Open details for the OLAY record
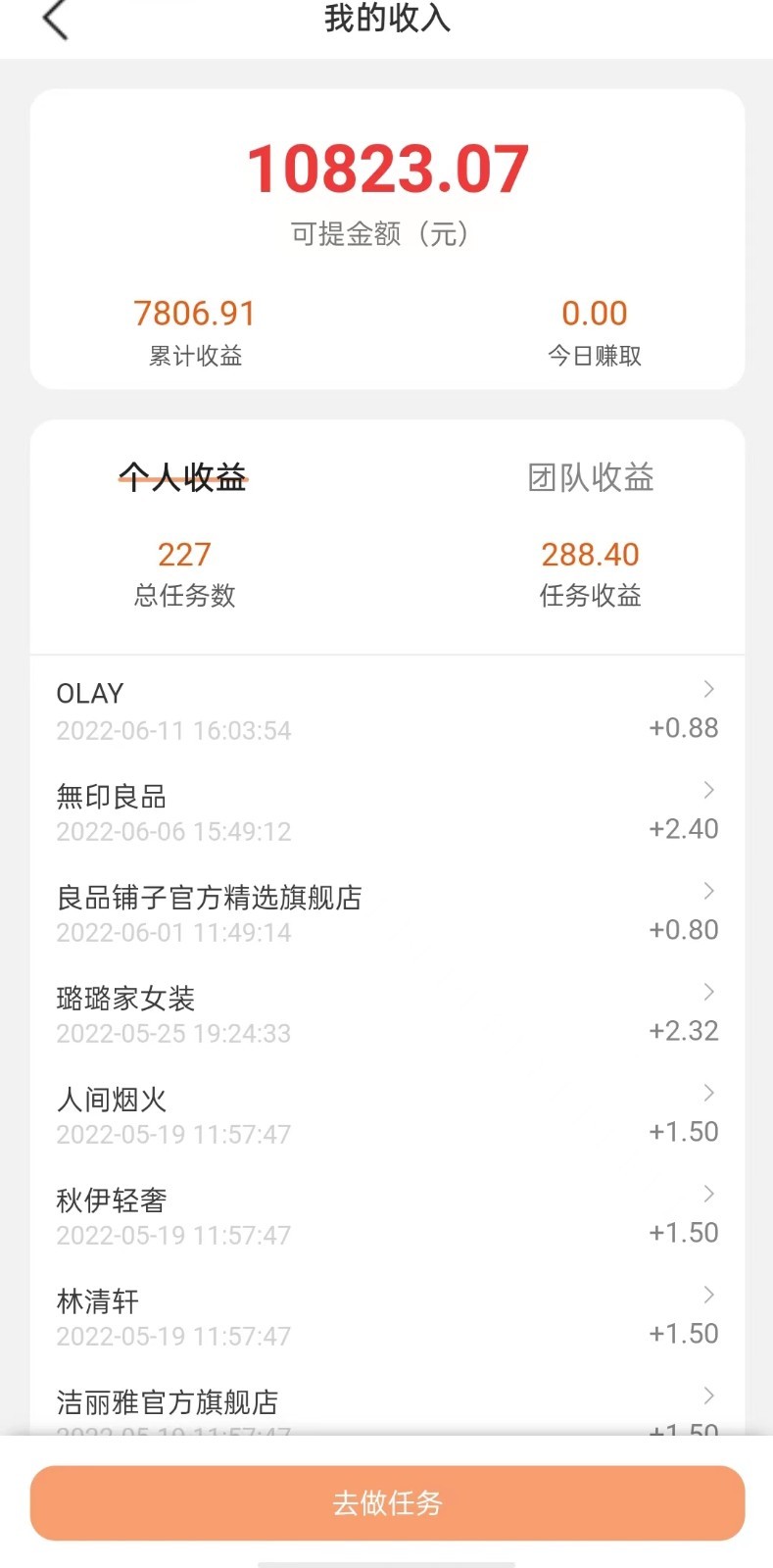 708,689
